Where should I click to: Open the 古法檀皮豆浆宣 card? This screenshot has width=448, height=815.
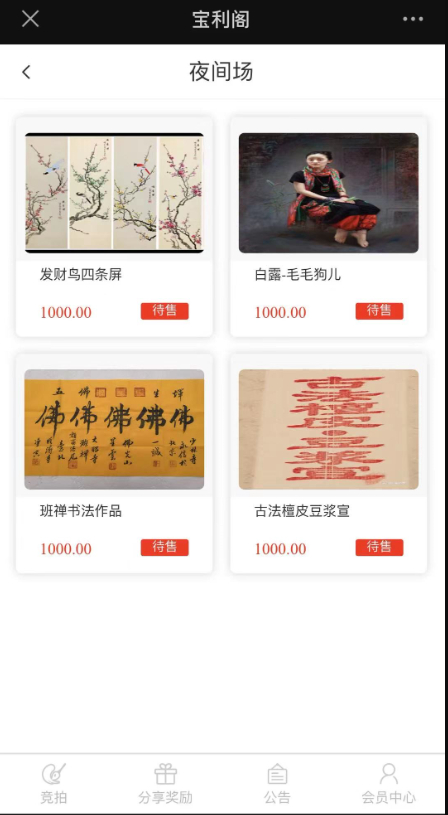pos(328,464)
